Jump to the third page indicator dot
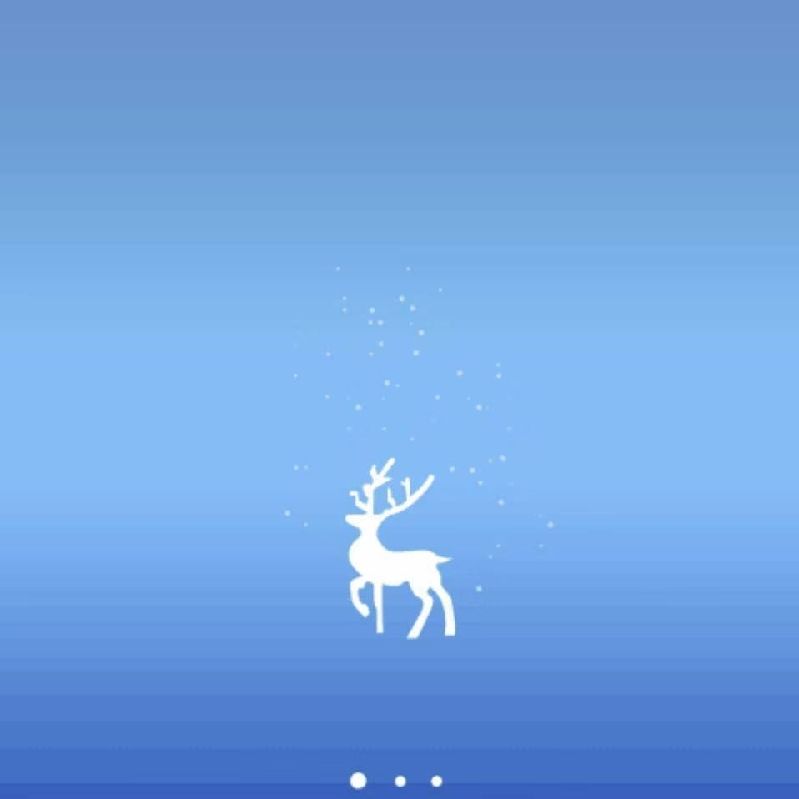Viewport: 799px width, 799px height. tap(437, 781)
